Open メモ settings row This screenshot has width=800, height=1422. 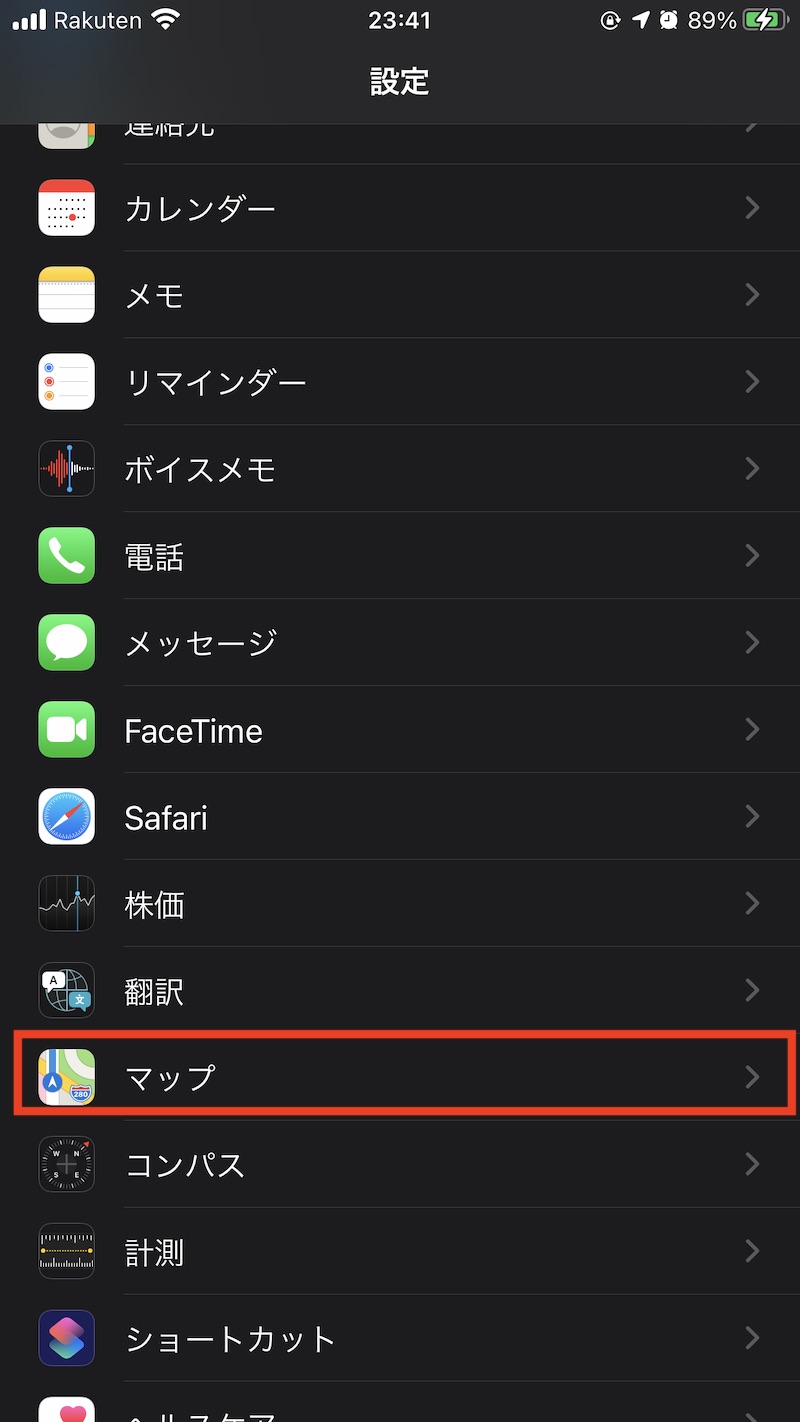400,295
